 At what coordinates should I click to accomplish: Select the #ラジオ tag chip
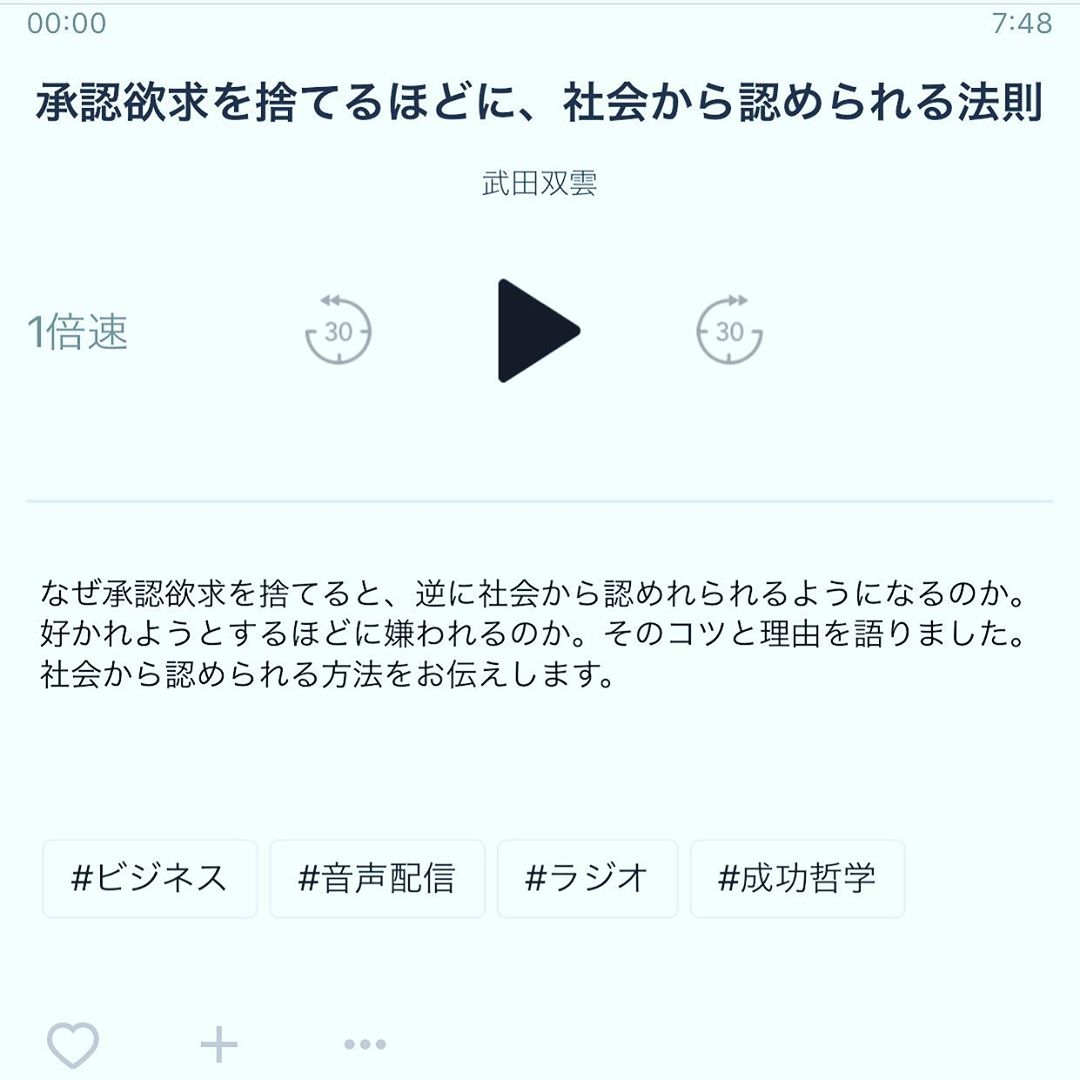tap(587, 879)
